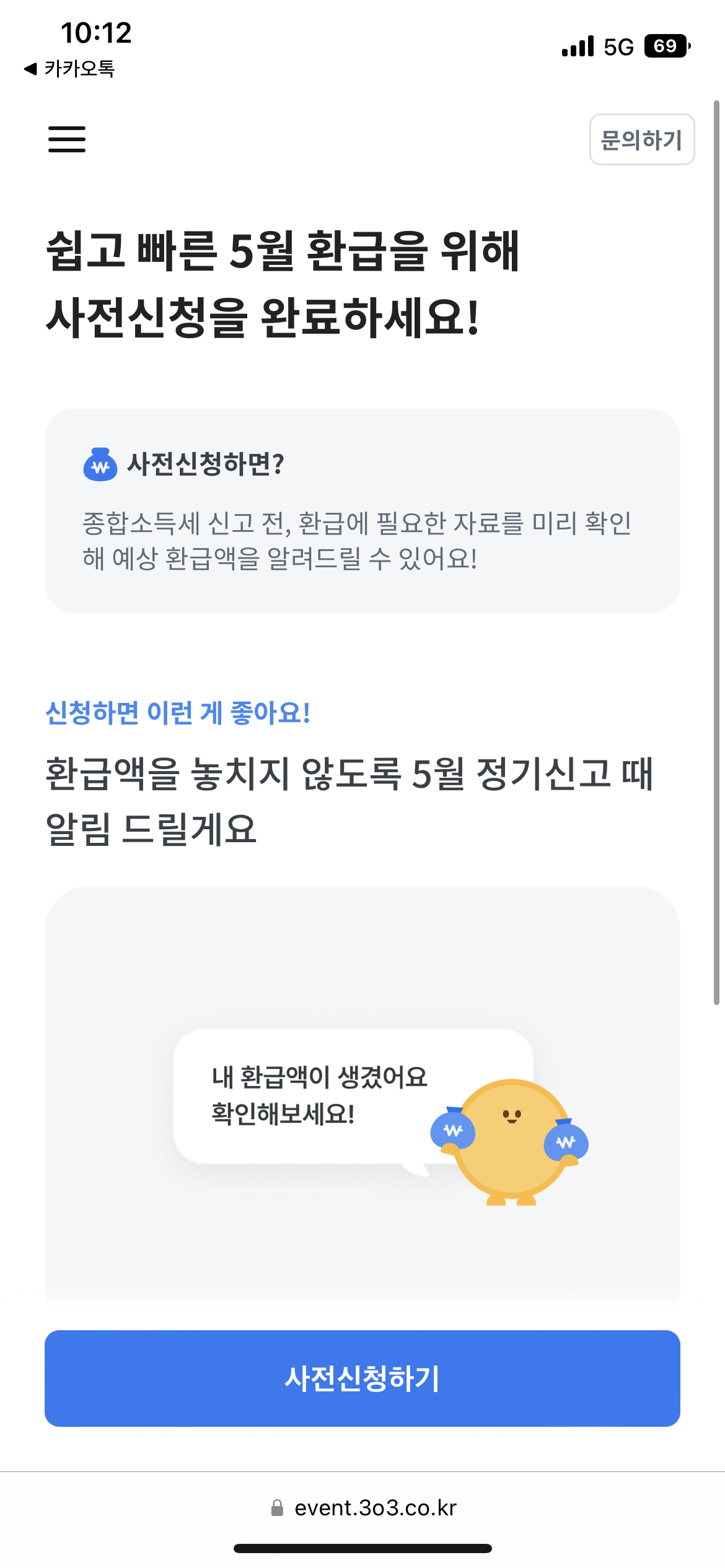Return to KakaoTalk via the back link
725x1568 pixels.
69,68
